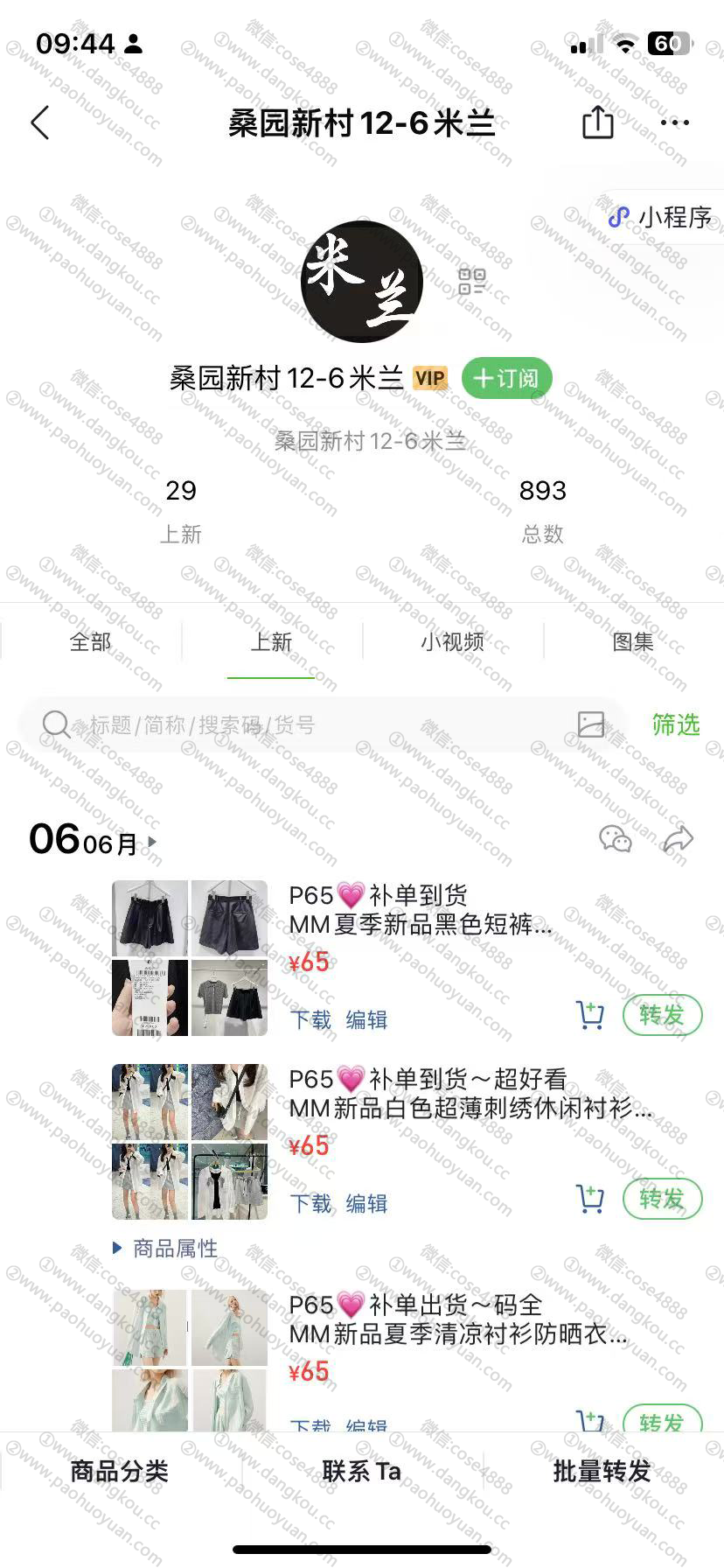
Task: Search by image using the picture icon
Action: 591,724
